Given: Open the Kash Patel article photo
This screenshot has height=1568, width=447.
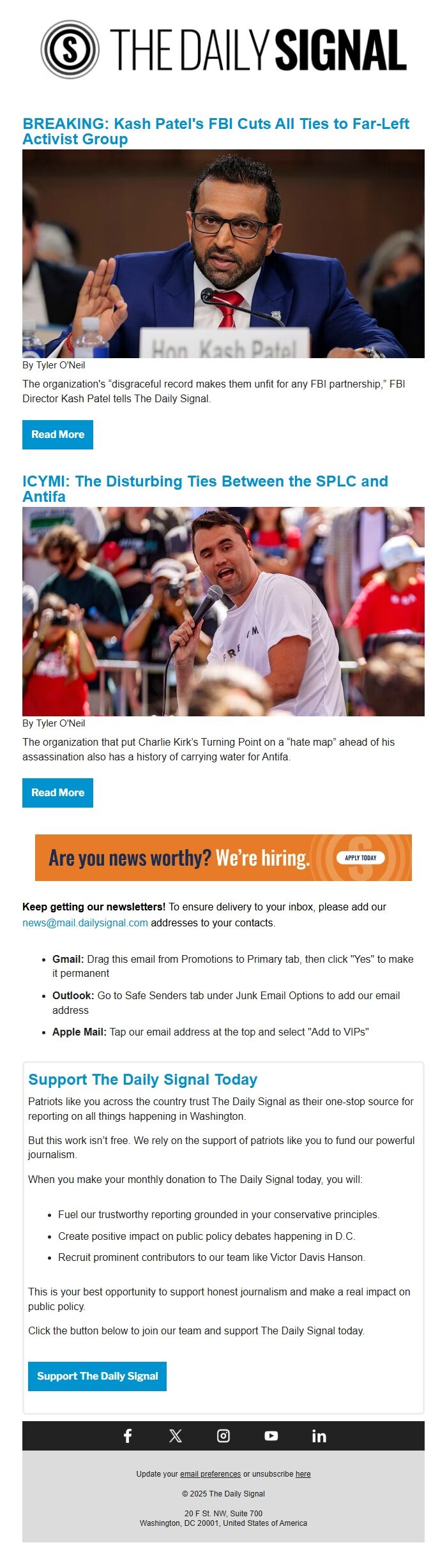Looking at the screenshot, I should tap(223, 253).
